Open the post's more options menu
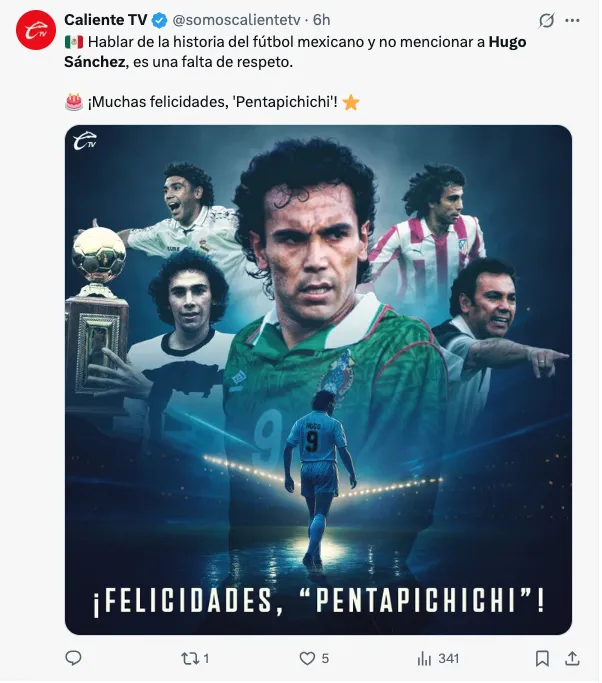 pyautogui.click(x=572, y=20)
